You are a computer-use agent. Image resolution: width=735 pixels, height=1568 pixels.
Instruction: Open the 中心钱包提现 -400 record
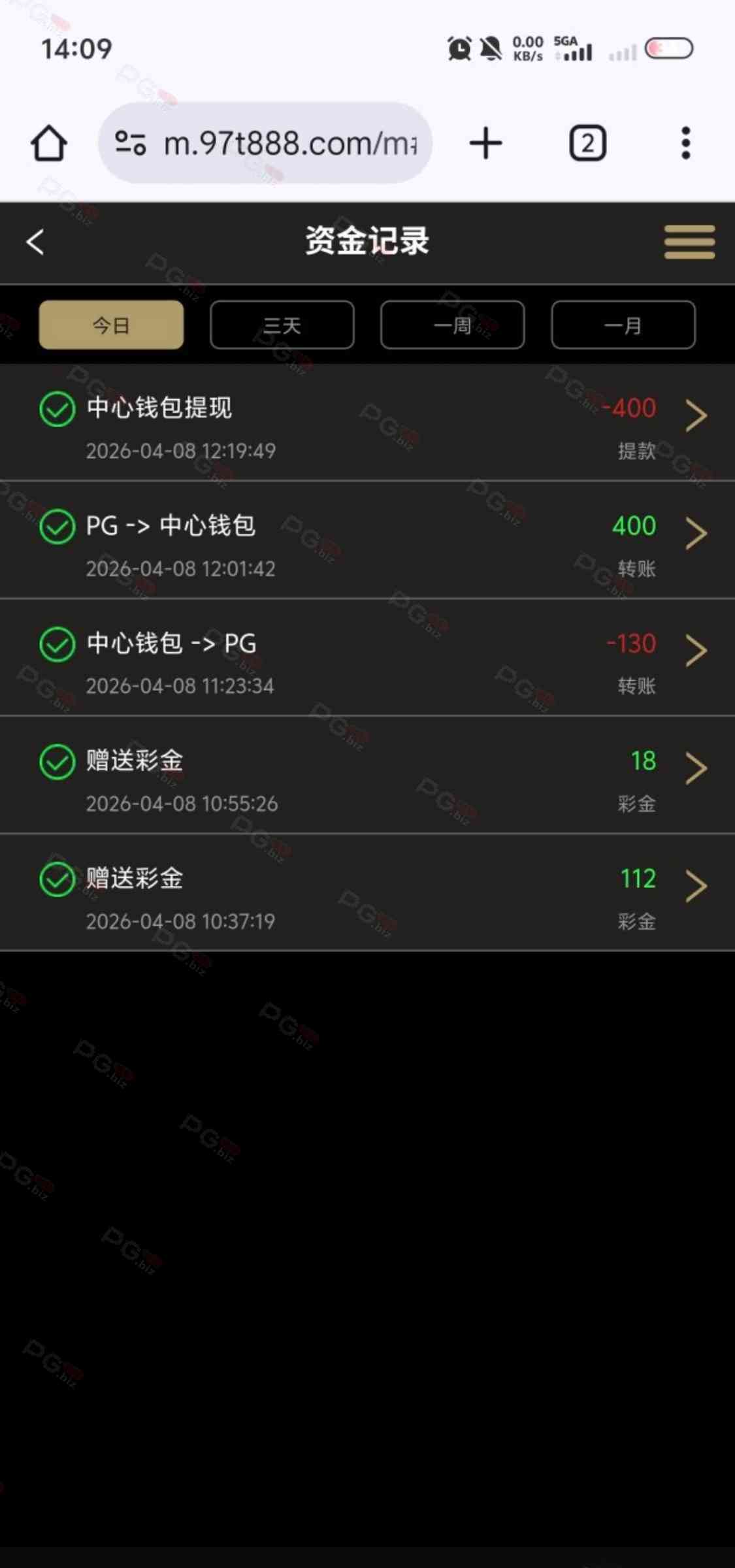pyautogui.click(x=367, y=423)
